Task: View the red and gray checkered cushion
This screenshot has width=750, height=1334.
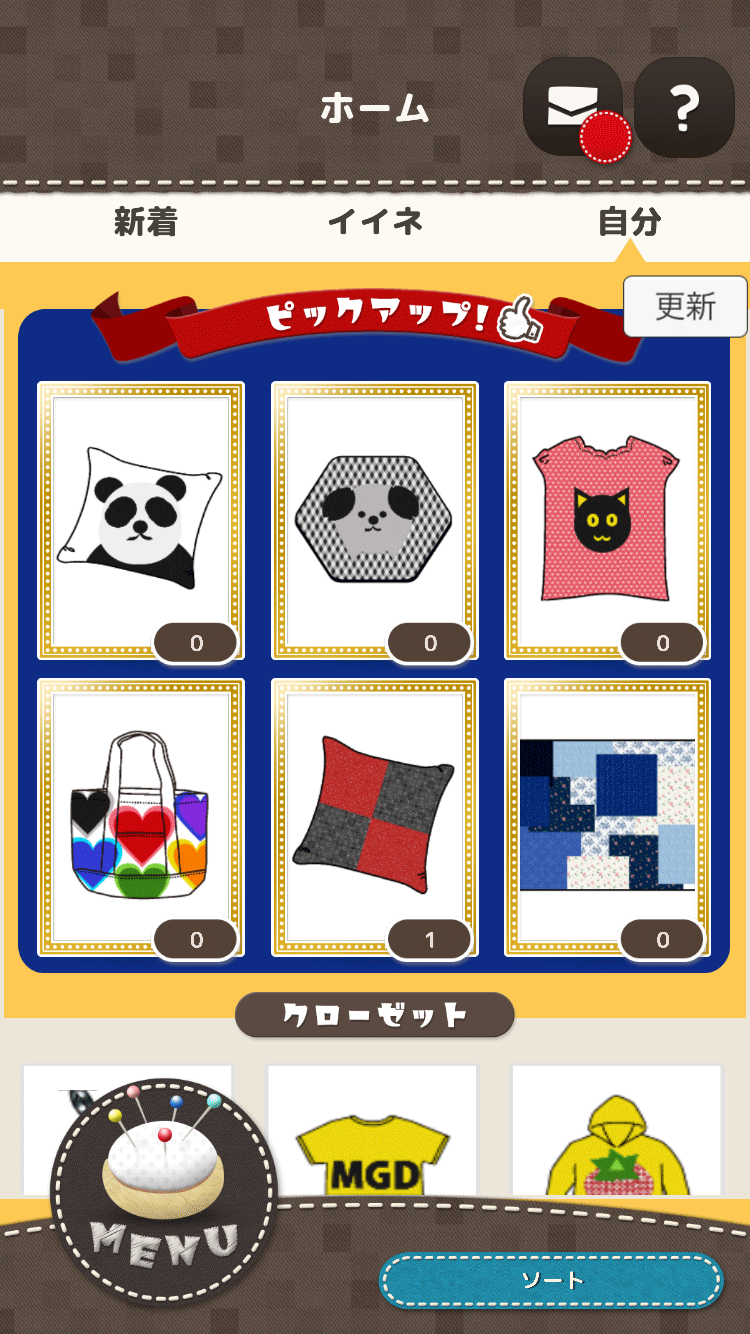Action: [x=375, y=817]
